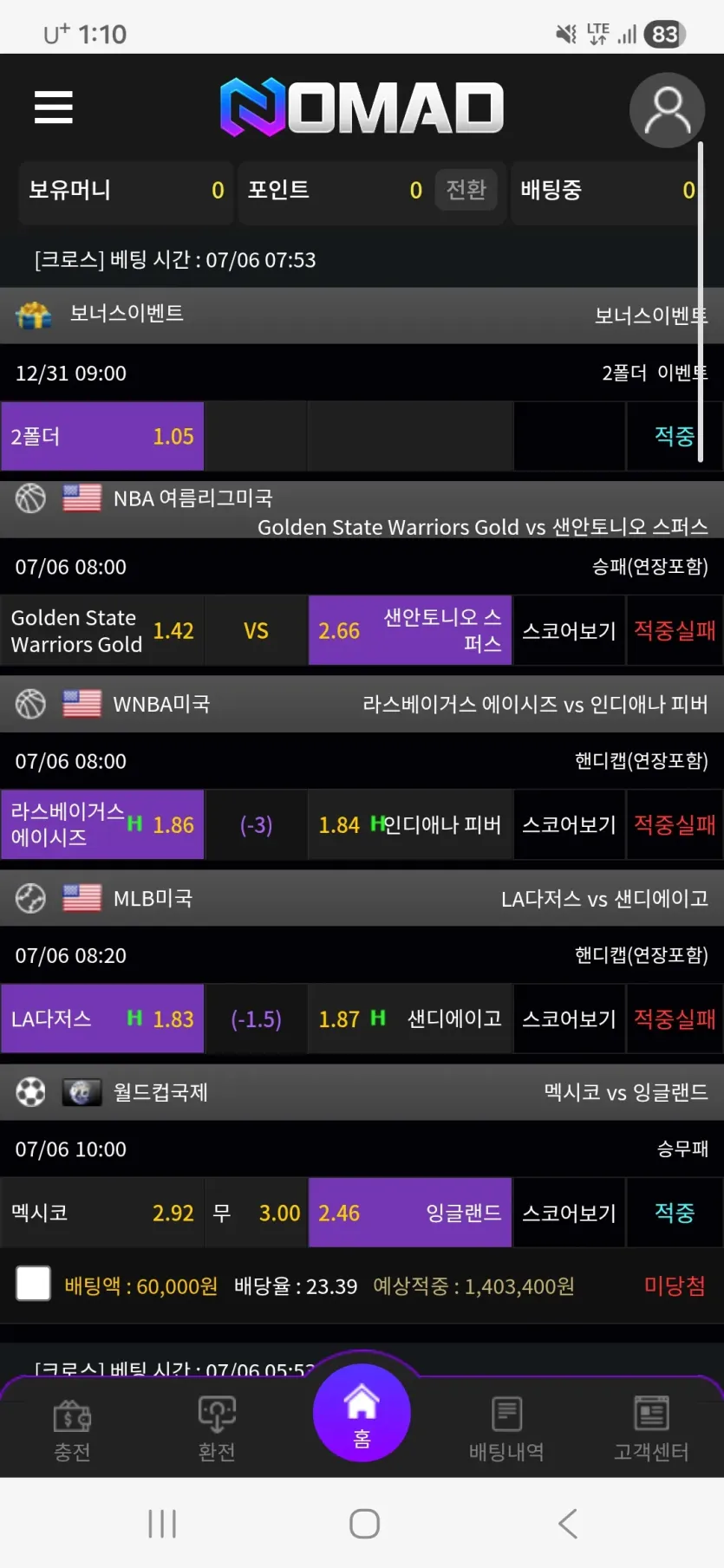
Task: Tick the checkbox beside 배팅액 60,000원
Action: [x=33, y=1284]
